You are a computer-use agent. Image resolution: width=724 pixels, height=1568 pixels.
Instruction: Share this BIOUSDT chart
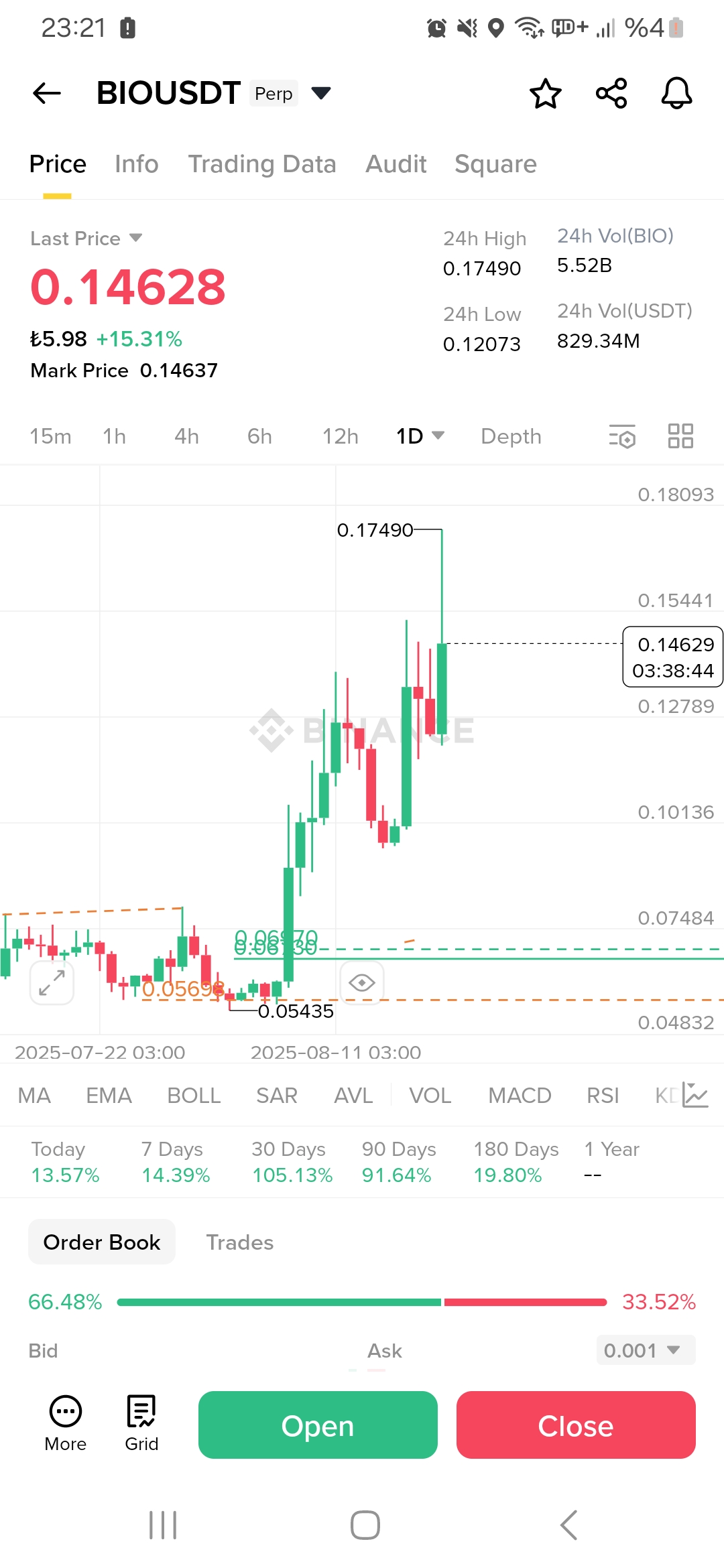[611, 93]
